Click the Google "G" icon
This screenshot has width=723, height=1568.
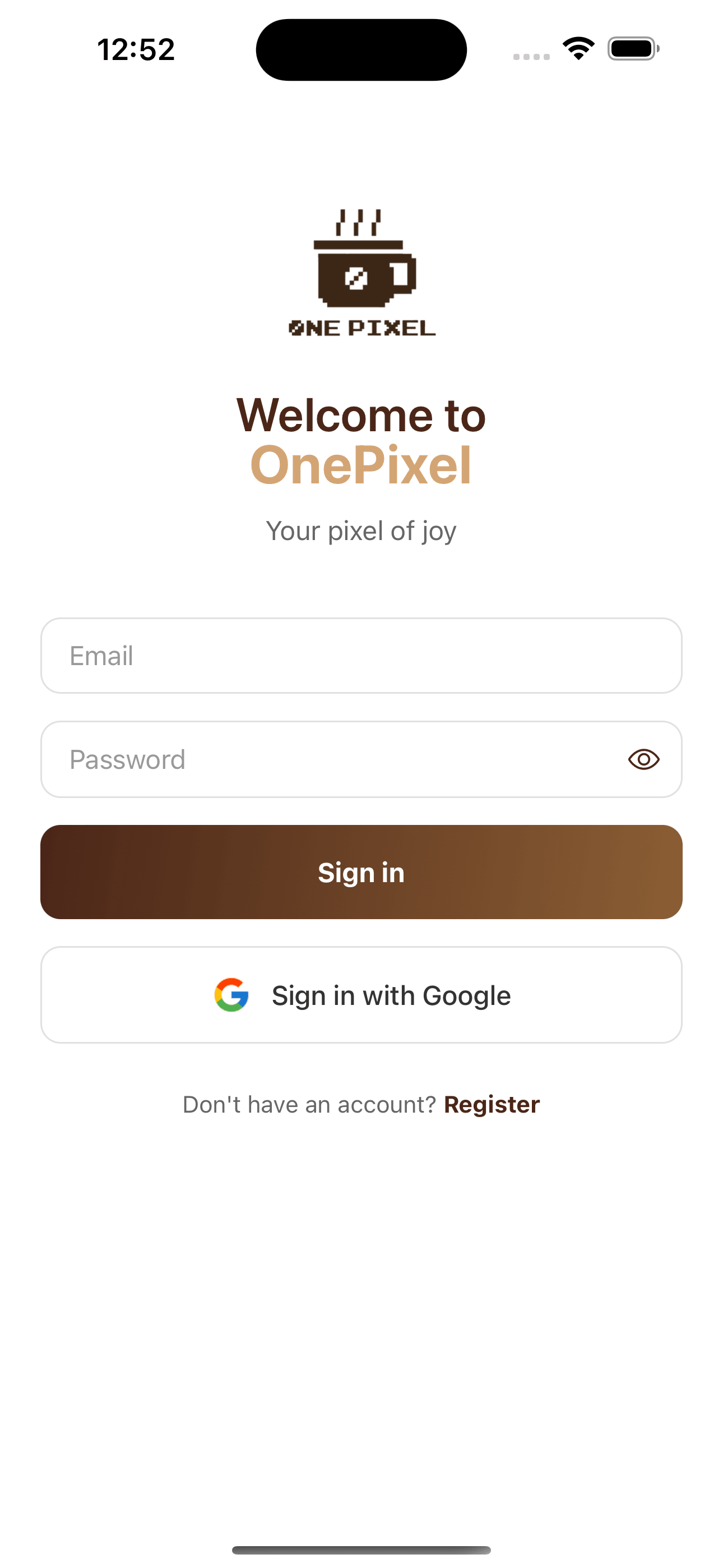coord(231,995)
